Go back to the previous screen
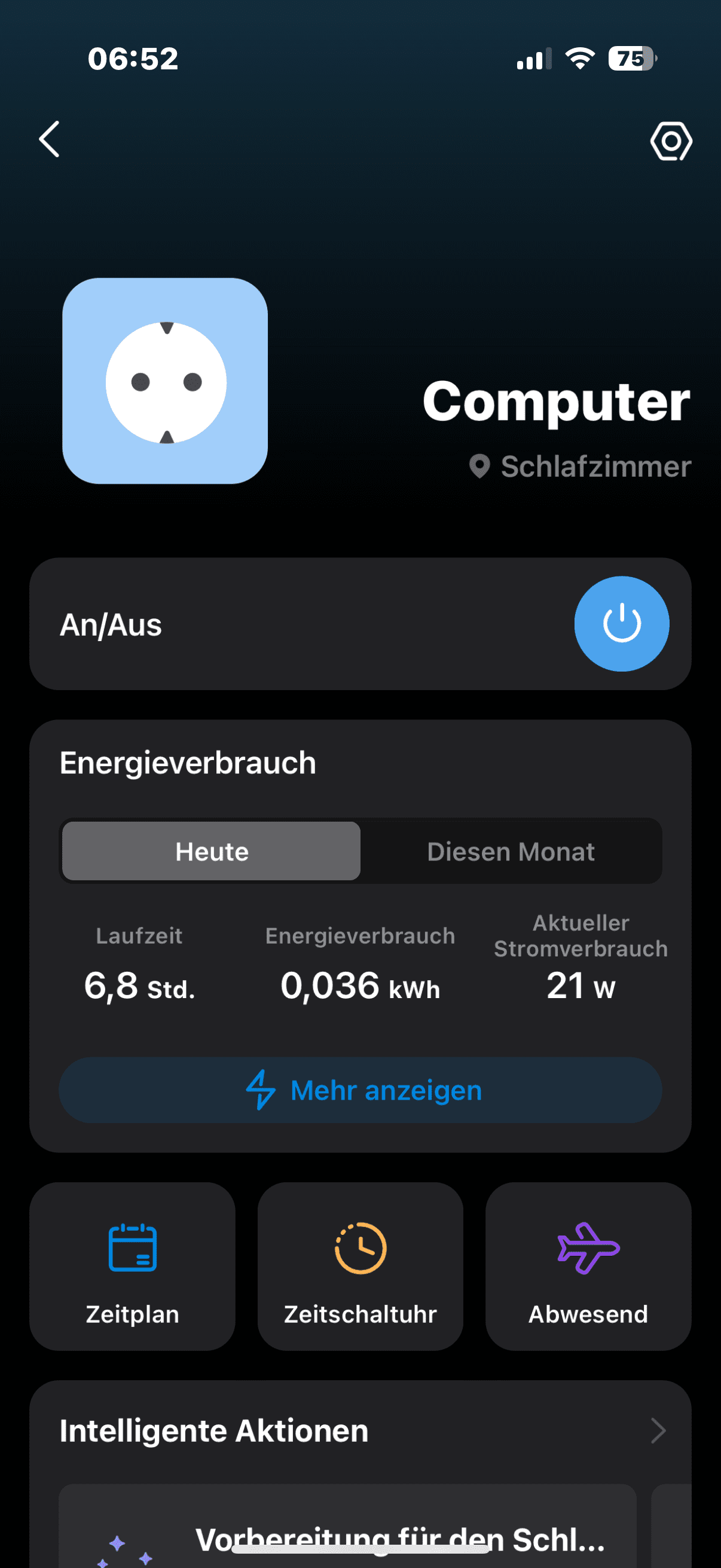Screen dimensions: 721x1568 coord(50,139)
